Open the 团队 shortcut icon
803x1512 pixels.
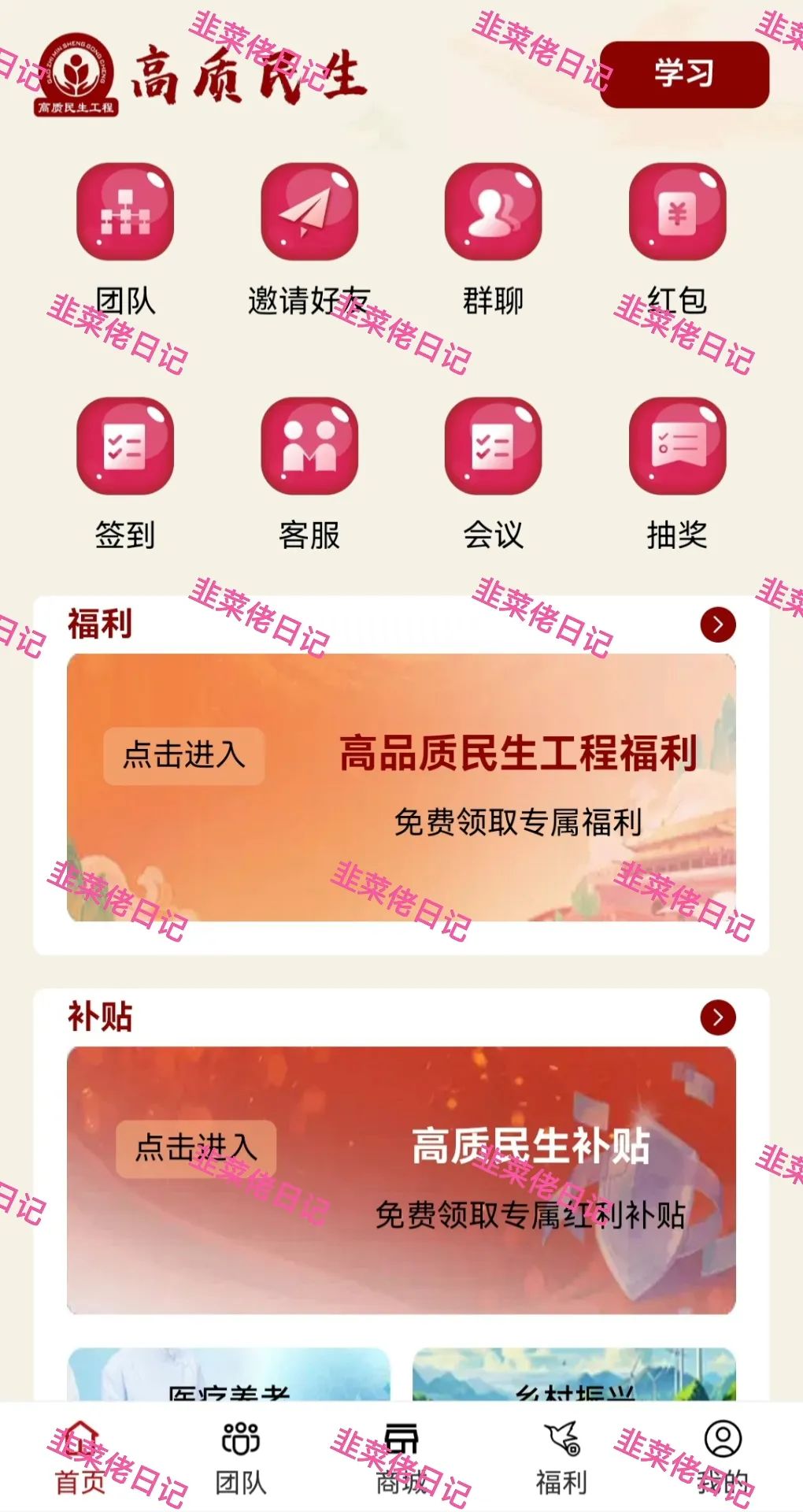tap(125, 213)
